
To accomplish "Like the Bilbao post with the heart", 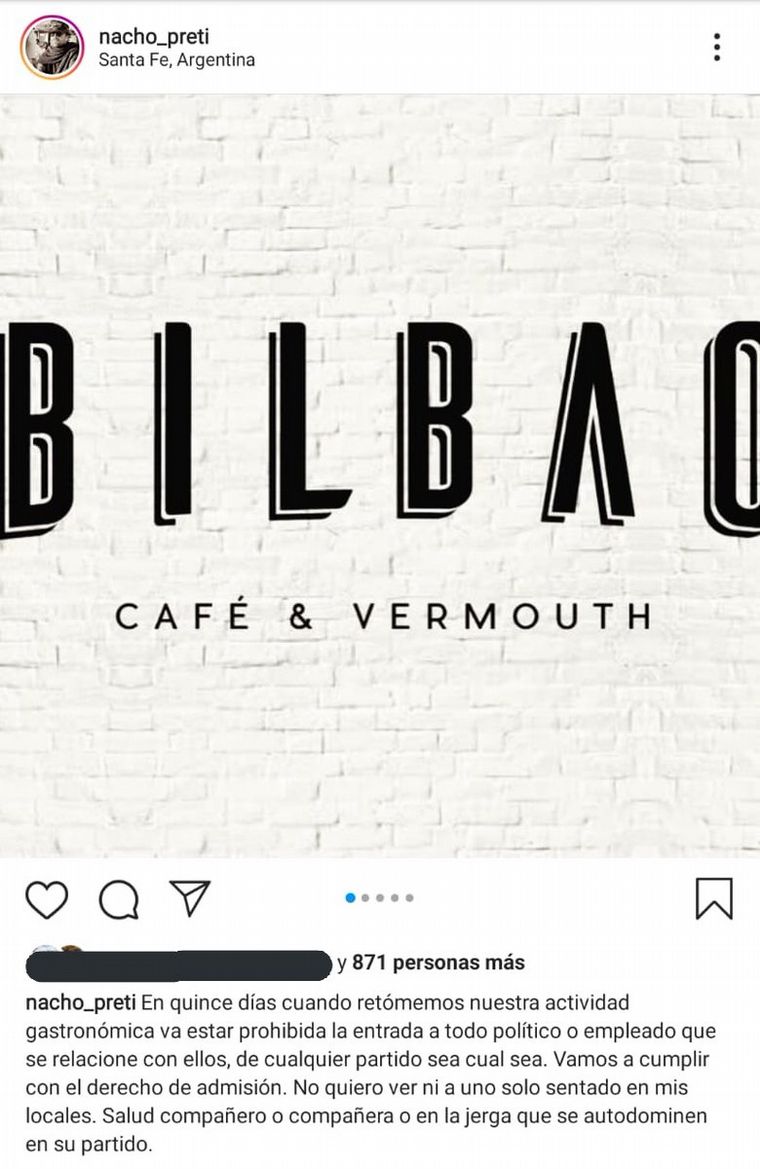I will 46,899.
